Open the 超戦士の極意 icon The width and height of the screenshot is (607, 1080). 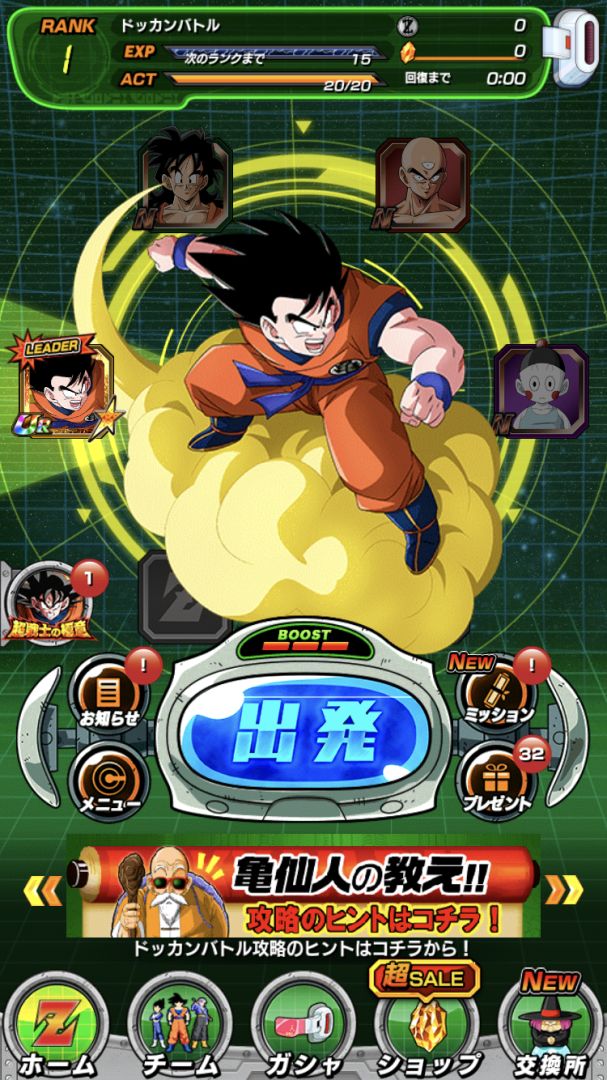coord(46,605)
